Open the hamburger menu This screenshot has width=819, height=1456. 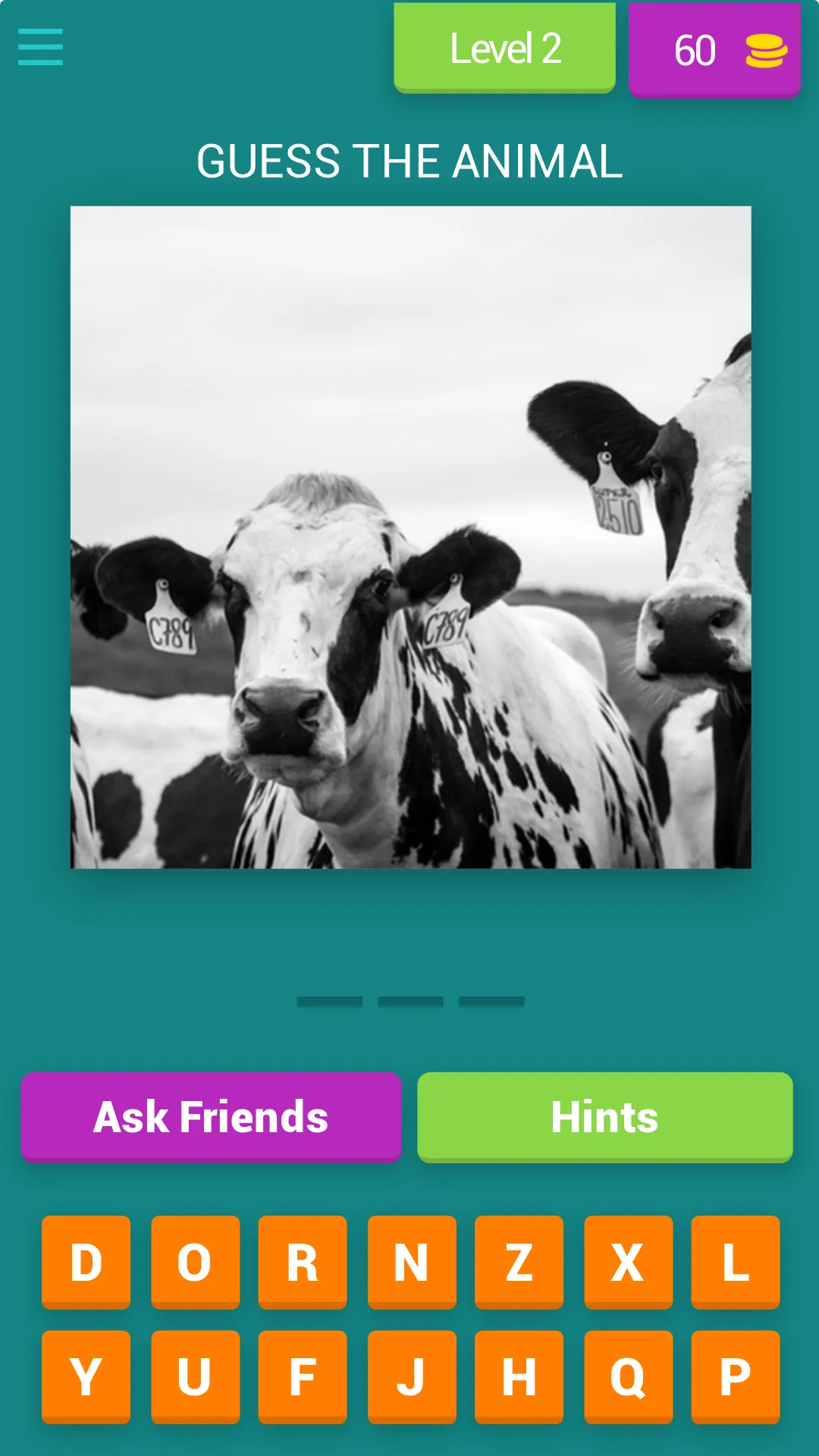tap(40, 47)
